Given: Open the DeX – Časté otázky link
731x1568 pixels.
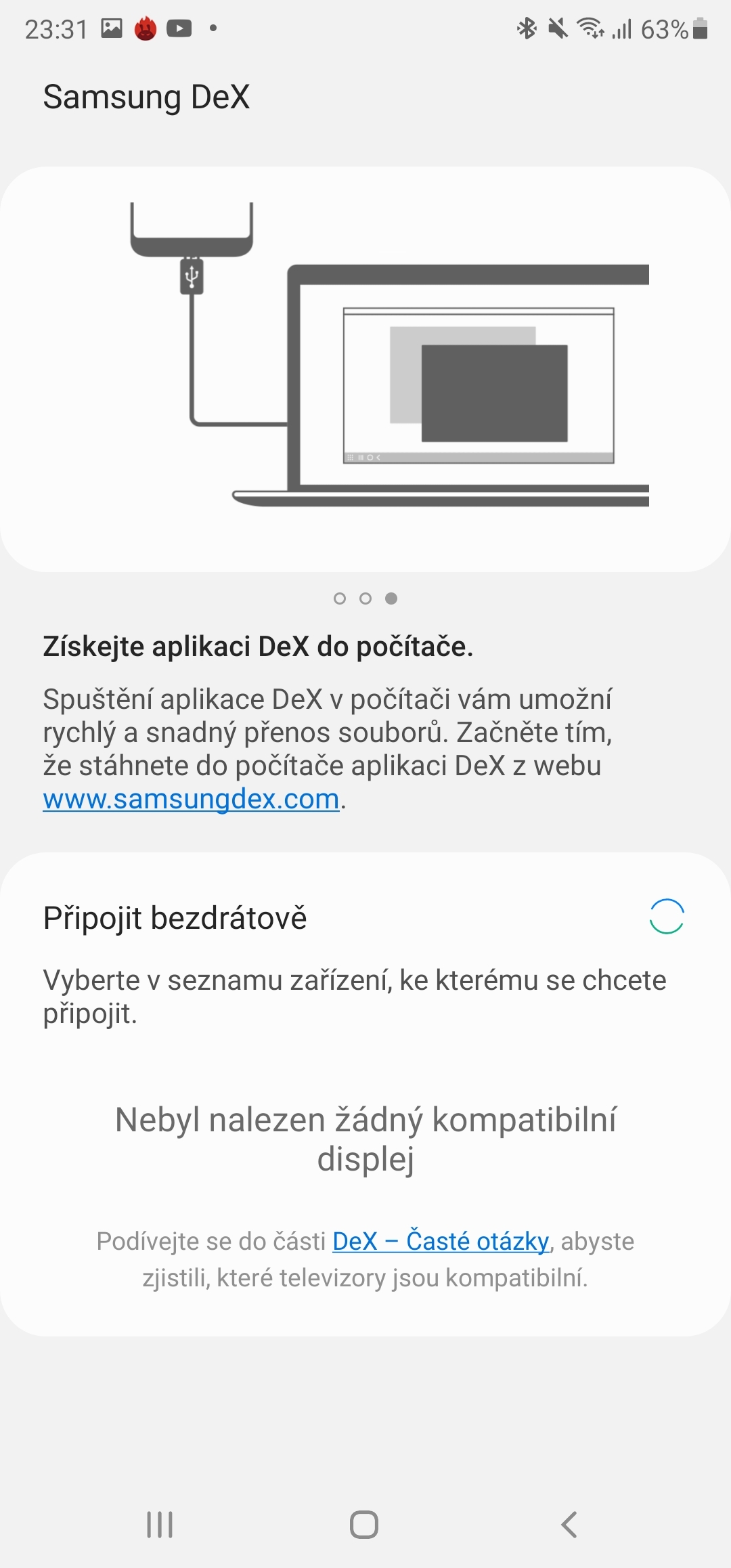Looking at the screenshot, I should pyautogui.click(x=440, y=1241).
